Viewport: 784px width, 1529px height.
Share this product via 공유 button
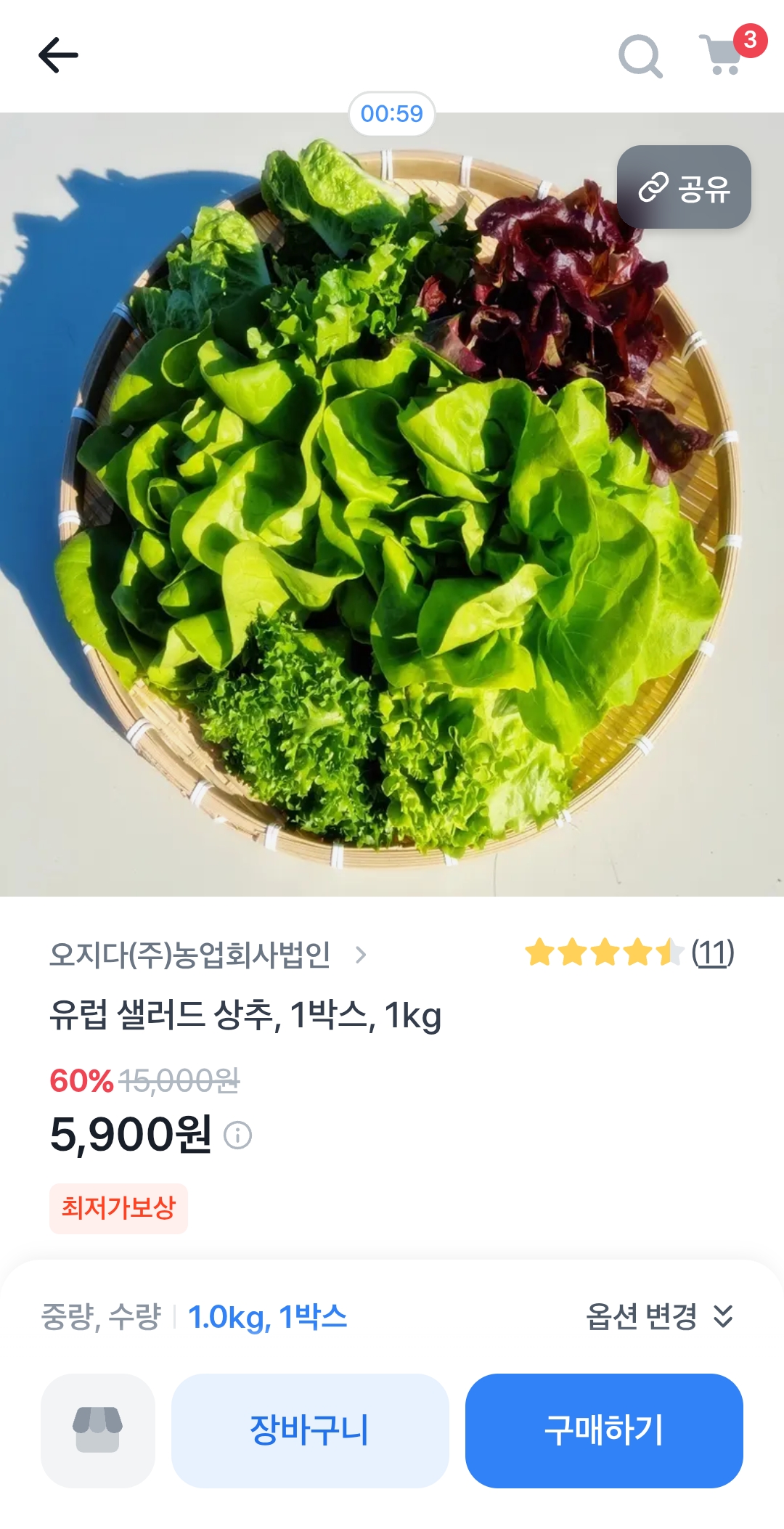(684, 187)
